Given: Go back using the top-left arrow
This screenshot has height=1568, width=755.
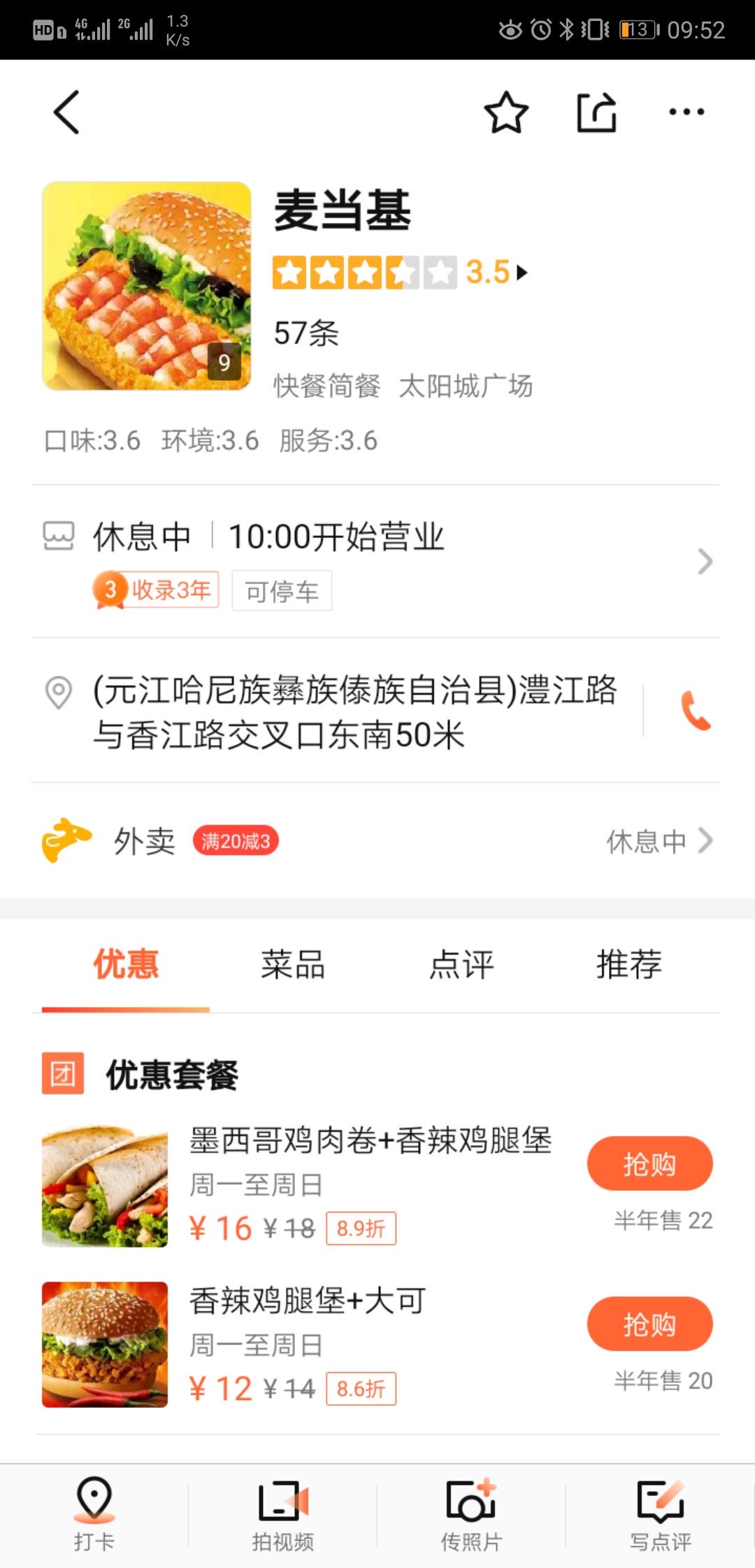Looking at the screenshot, I should 66,112.
